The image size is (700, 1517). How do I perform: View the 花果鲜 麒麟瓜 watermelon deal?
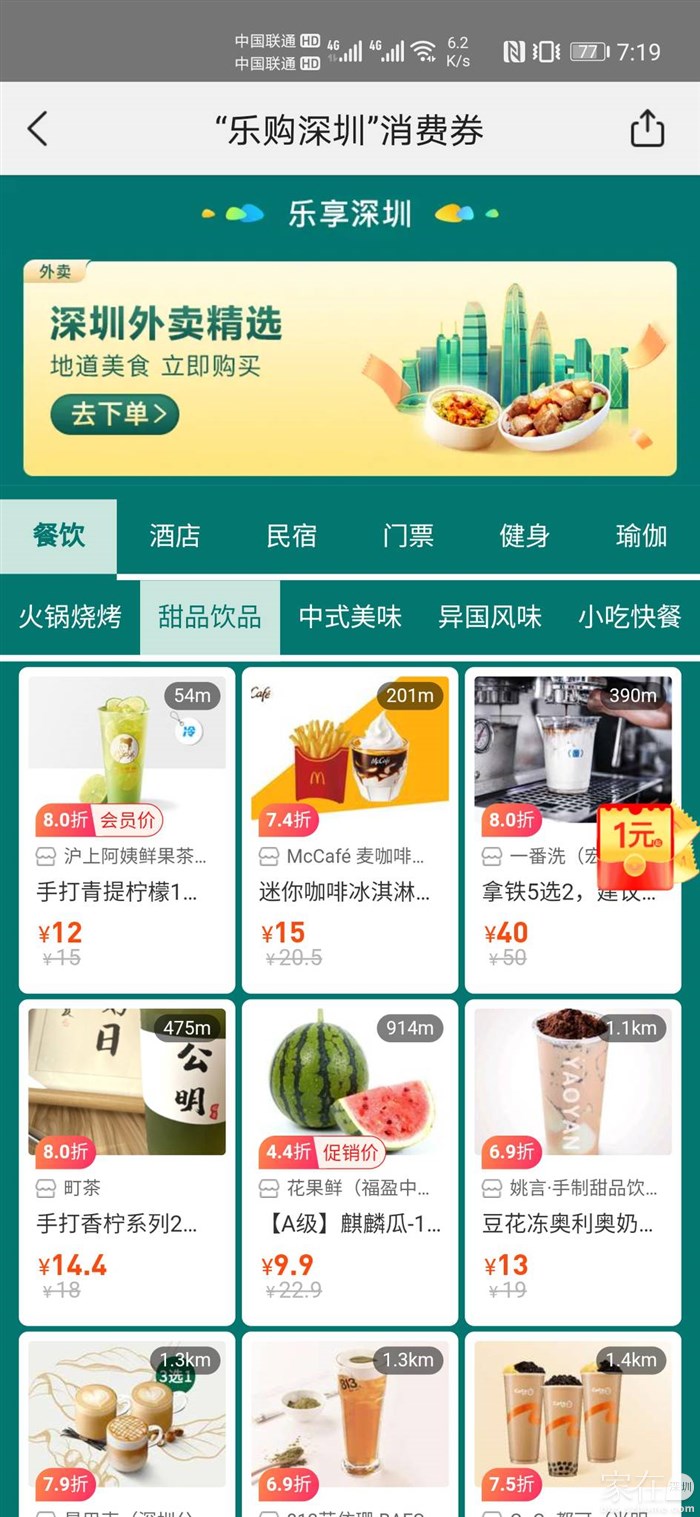click(x=350, y=1160)
